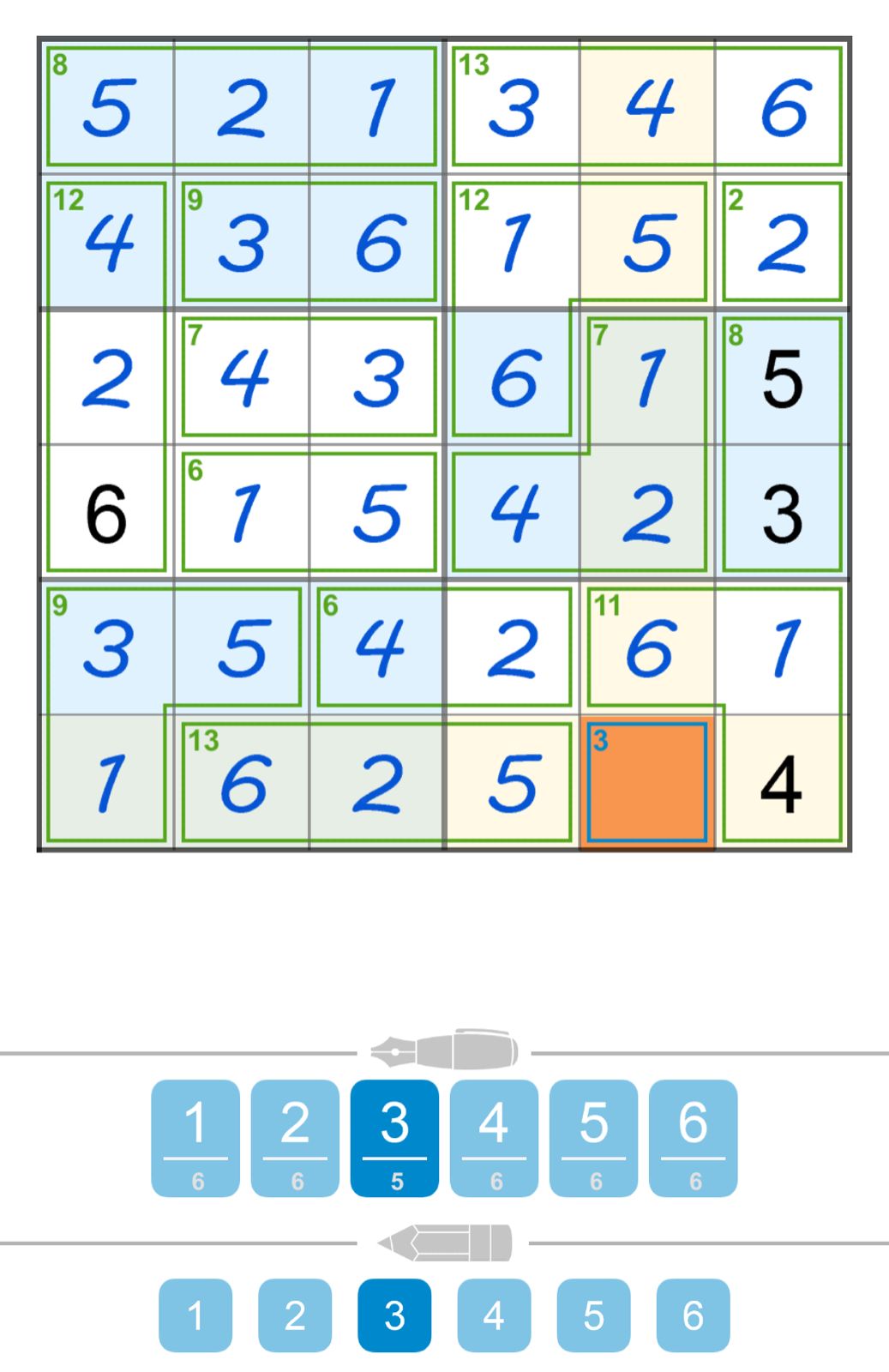Add pencil note 1
This screenshot has width=889, height=1372.
(195, 1315)
